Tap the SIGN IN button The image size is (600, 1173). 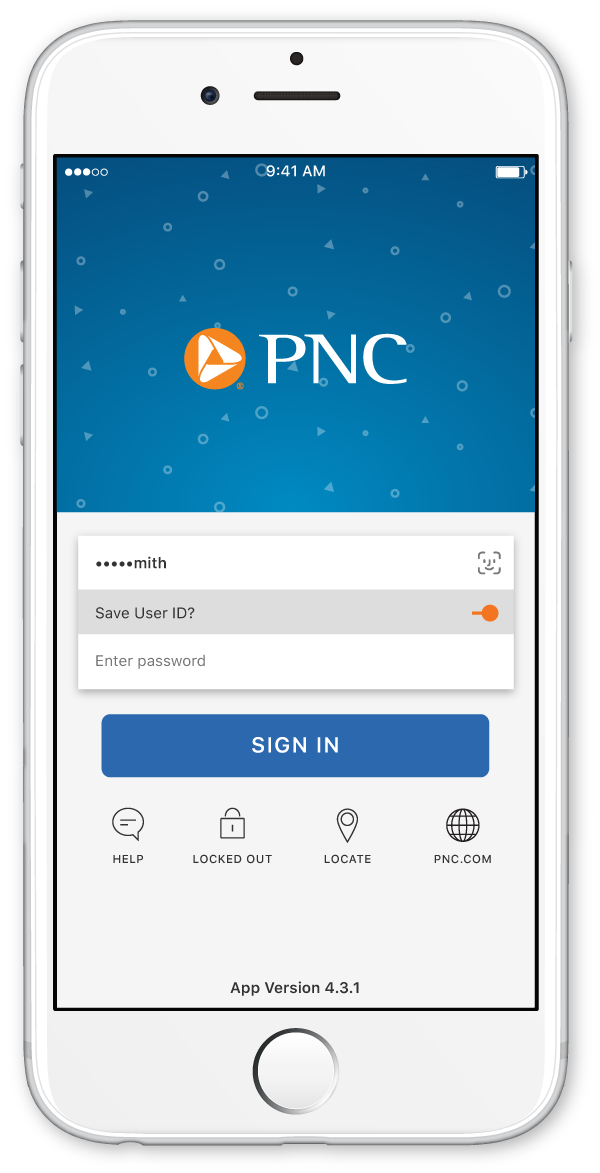click(296, 745)
